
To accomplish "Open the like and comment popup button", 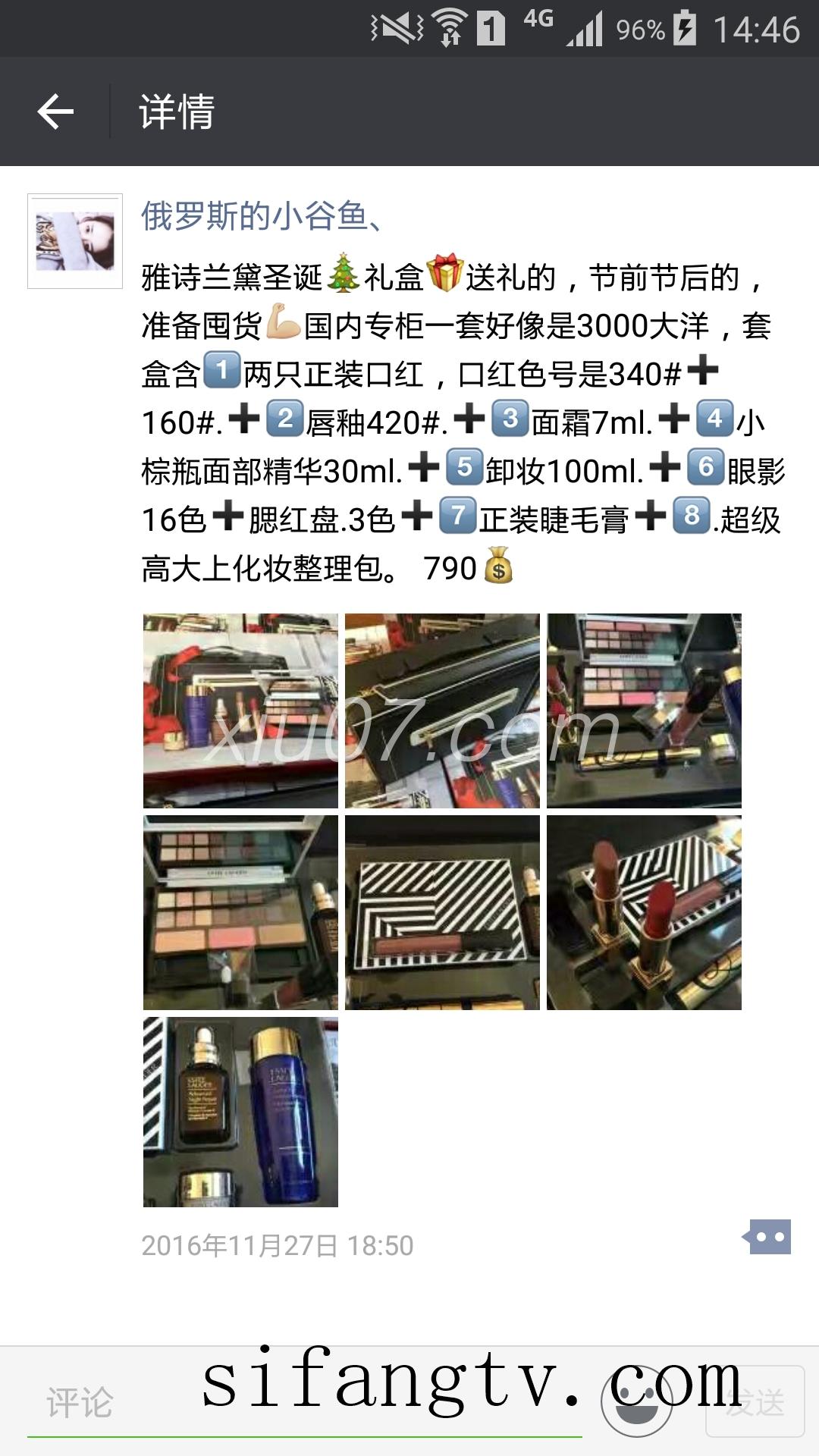I will pyautogui.click(x=768, y=1237).
